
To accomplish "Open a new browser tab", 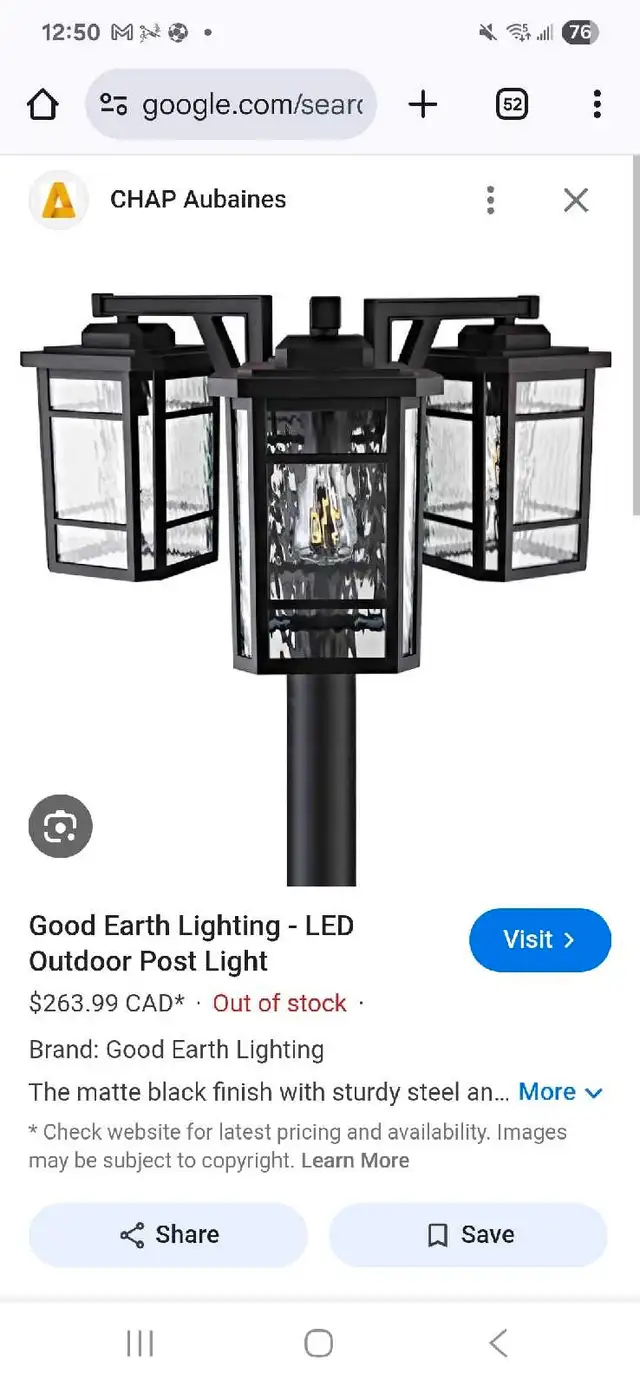I will [x=423, y=104].
